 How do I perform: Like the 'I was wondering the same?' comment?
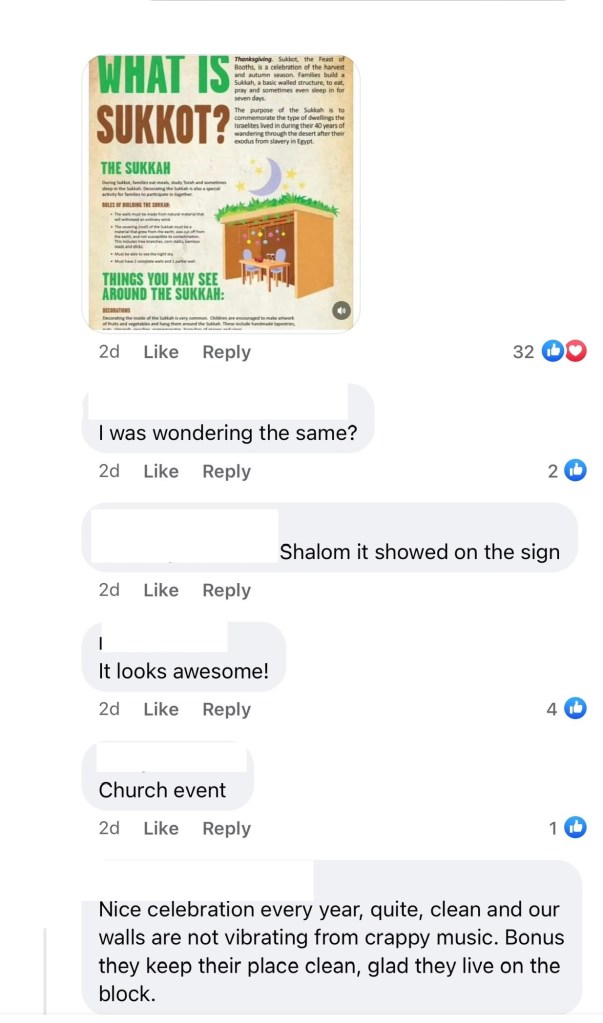[x=160, y=471]
